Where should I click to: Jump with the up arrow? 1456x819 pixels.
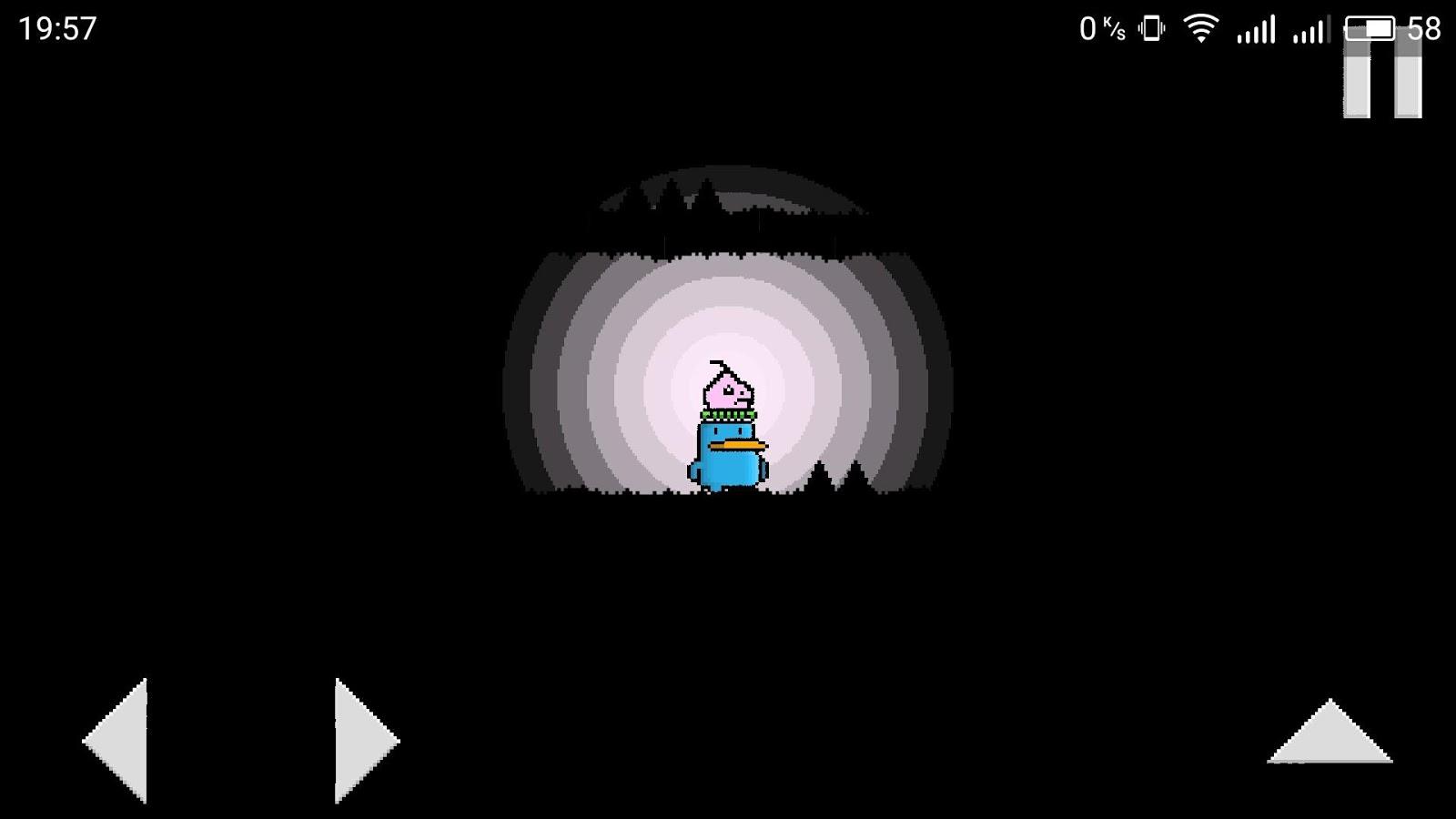(1330, 735)
